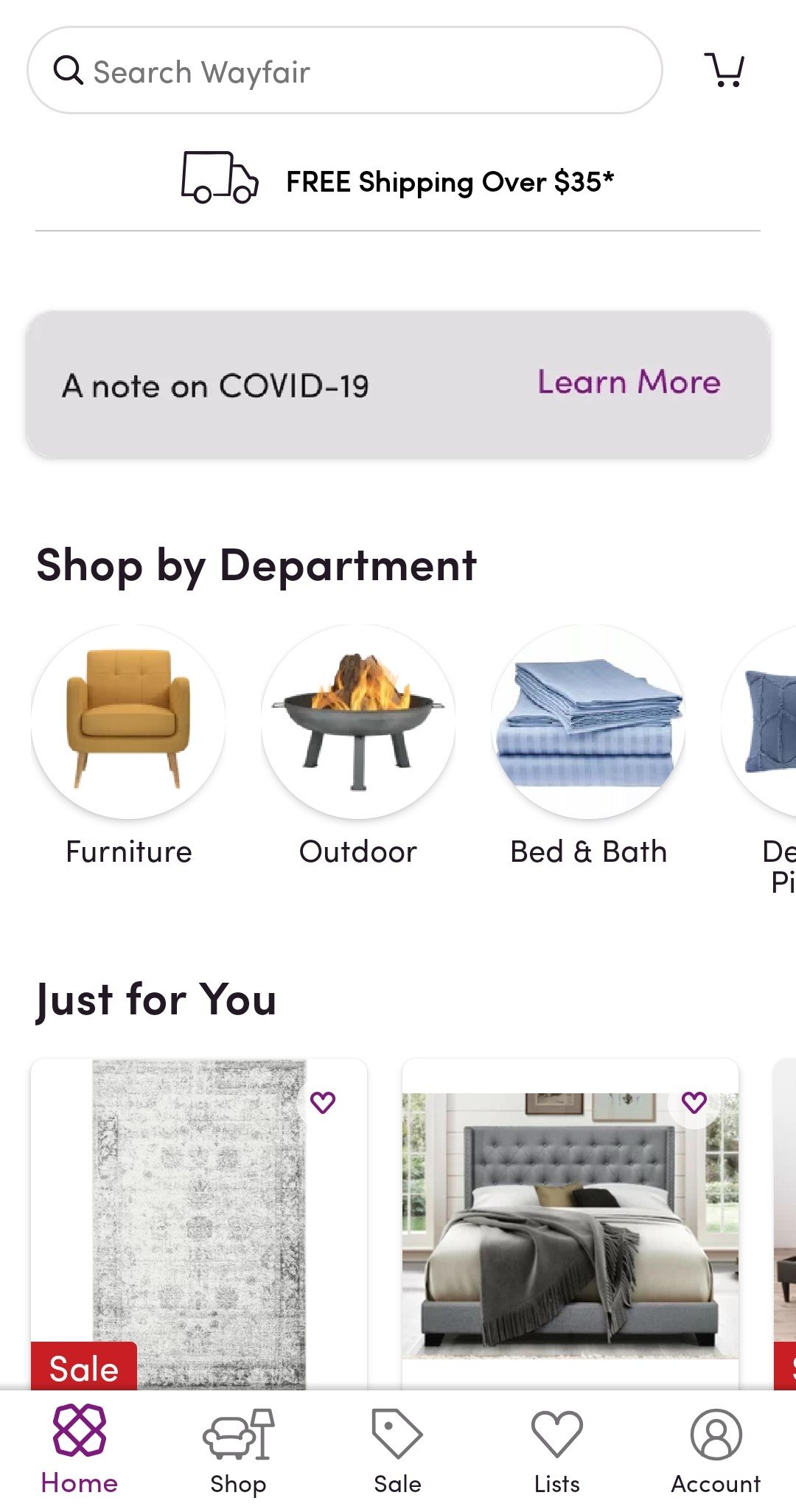This screenshot has width=796, height=1512.
Task: Switch to the Lists tab
Action: [557, 1450]
